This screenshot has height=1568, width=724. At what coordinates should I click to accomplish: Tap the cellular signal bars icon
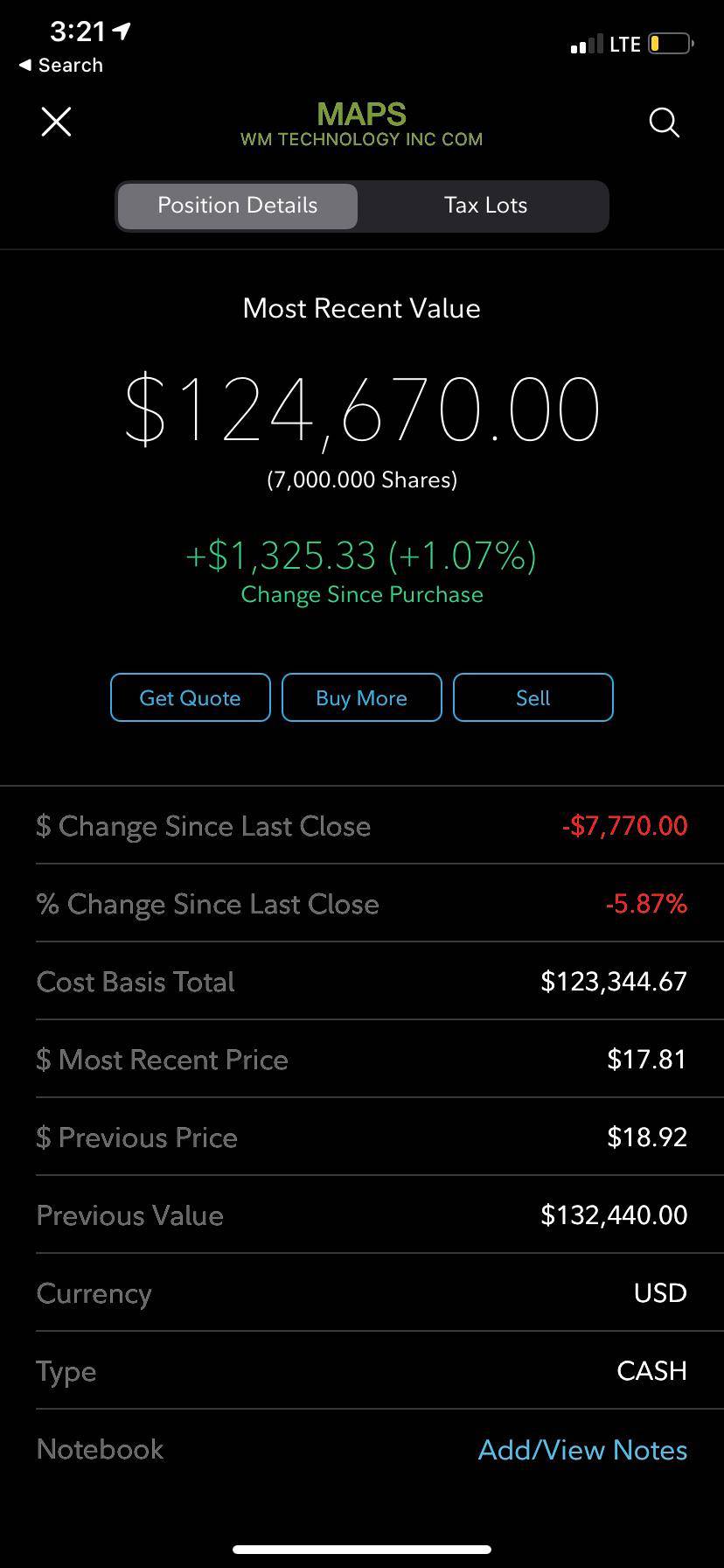click(585, 43)
